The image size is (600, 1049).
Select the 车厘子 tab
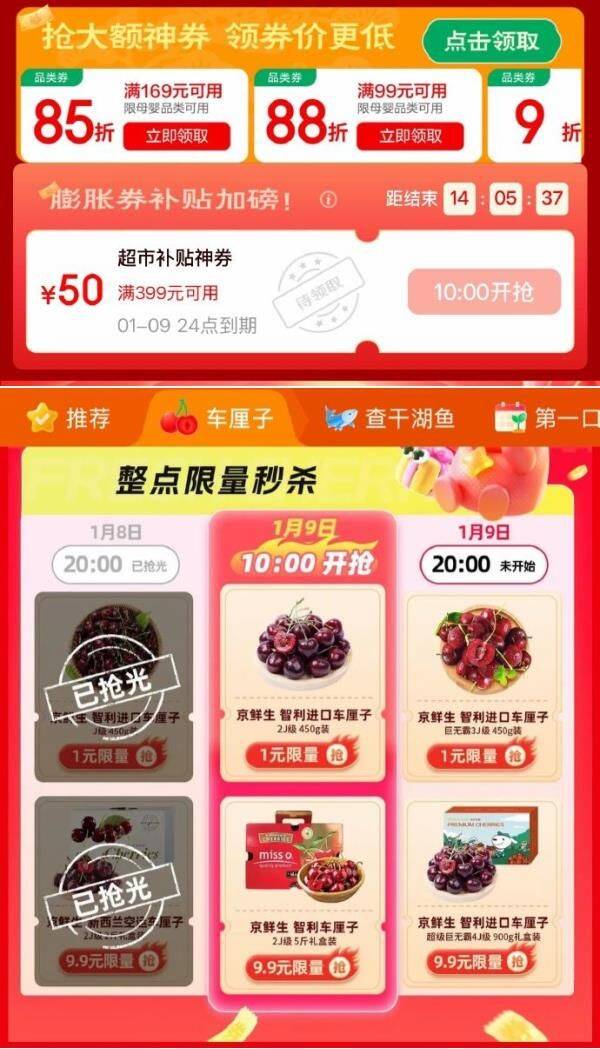pyautogui.click(x=217, y=419)
